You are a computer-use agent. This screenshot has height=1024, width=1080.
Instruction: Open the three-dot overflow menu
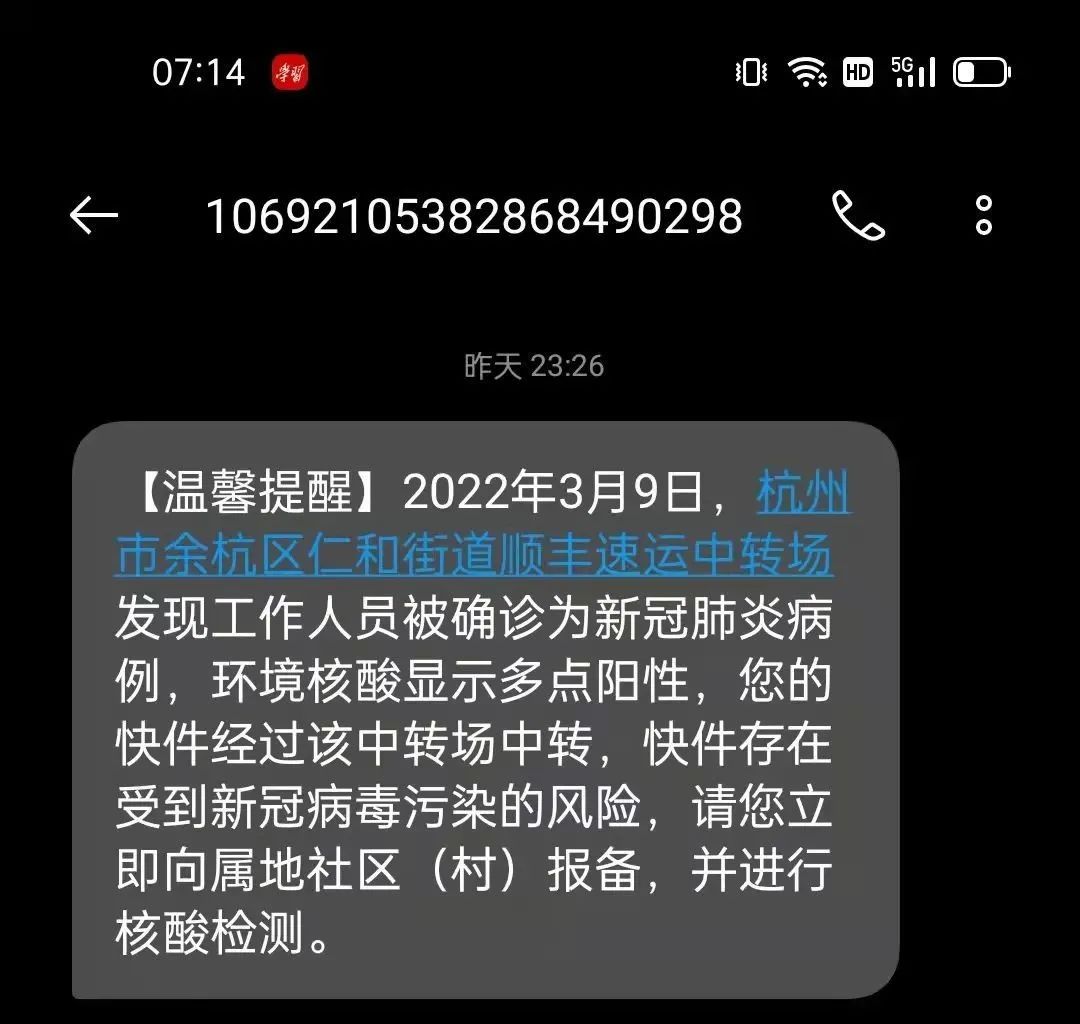[984, 215]
